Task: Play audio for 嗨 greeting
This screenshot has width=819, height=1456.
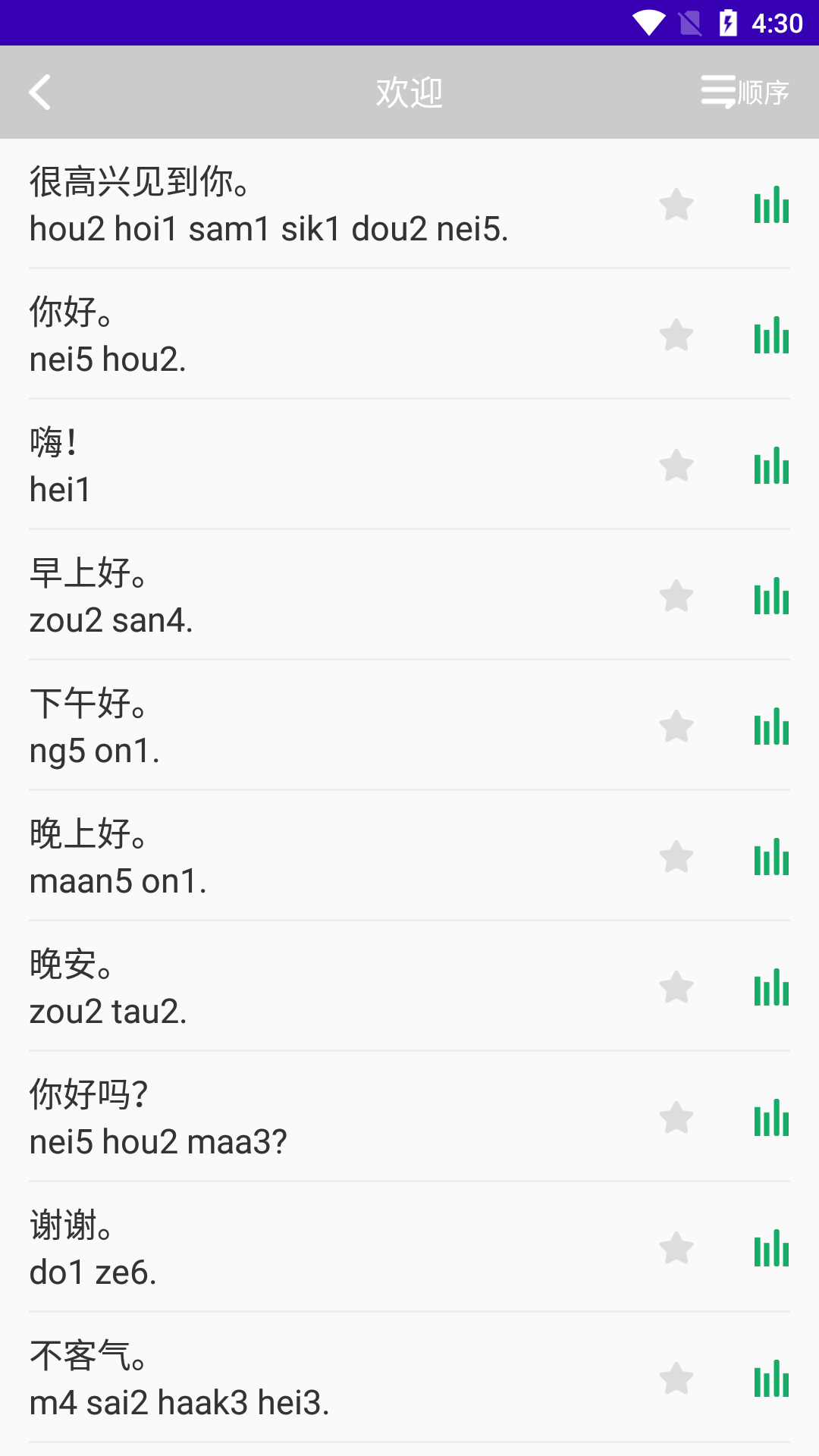Action: (x=770, y=466)
